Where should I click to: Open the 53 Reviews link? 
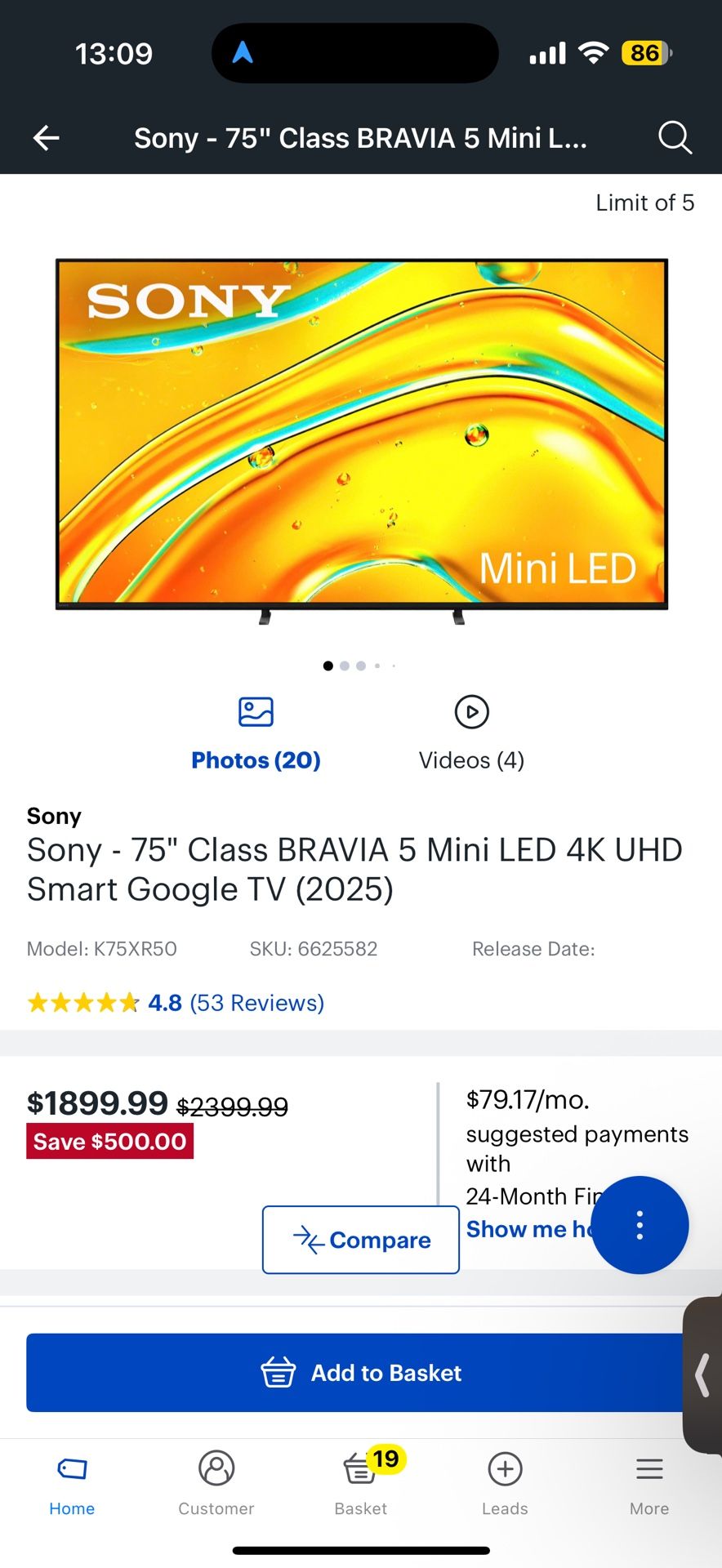tap(256, 1003)
